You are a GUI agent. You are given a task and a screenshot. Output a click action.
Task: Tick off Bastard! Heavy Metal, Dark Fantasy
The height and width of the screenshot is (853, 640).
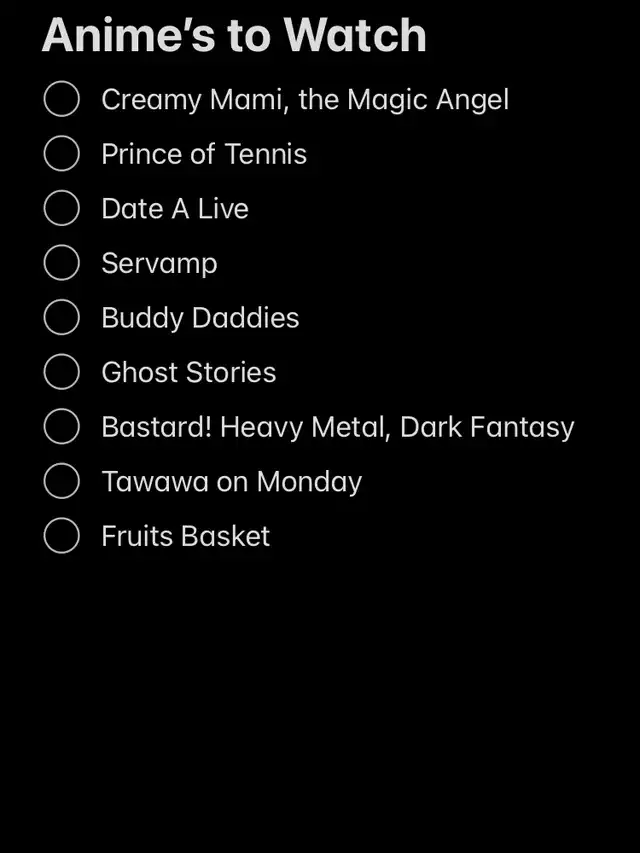62,426
